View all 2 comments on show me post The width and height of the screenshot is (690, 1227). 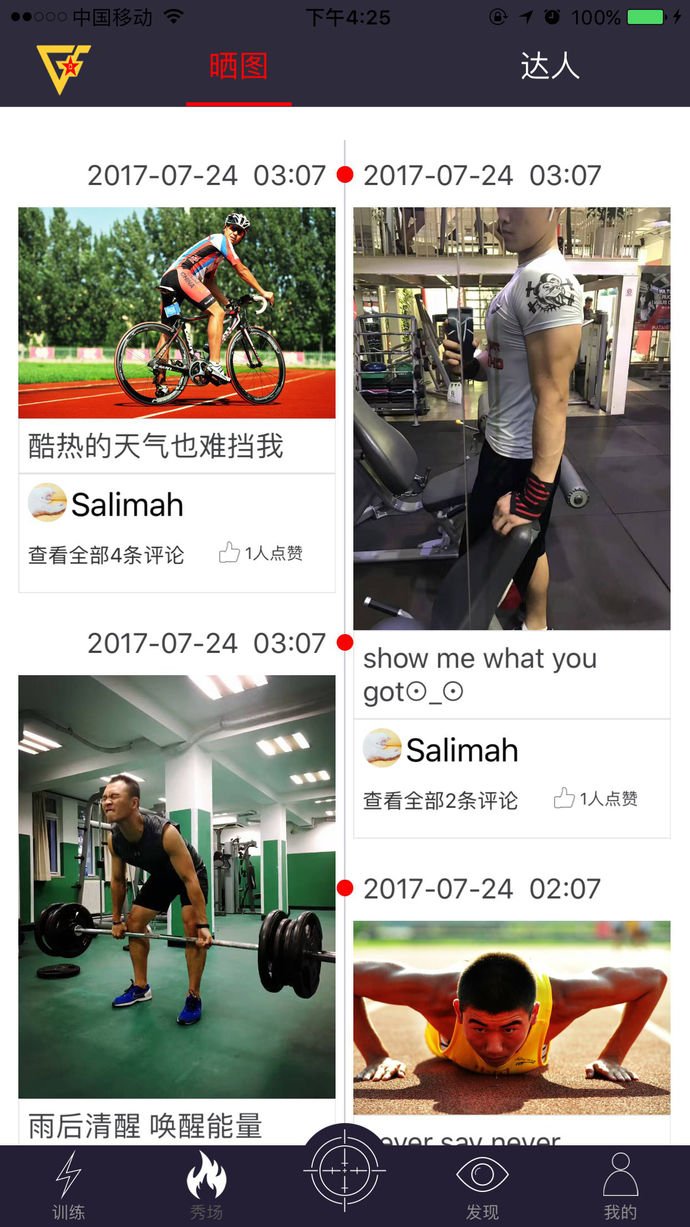tap(440, 800)
